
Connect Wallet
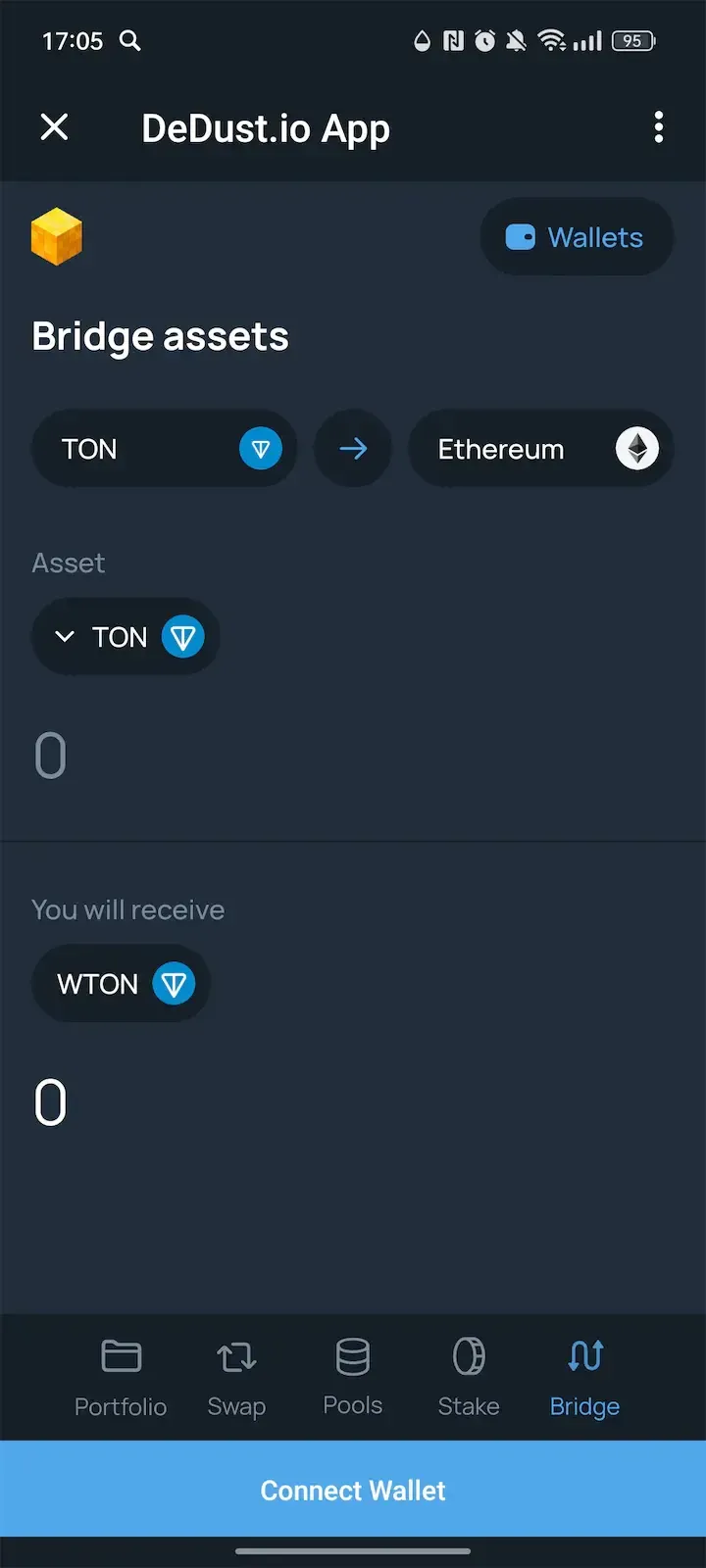tap(353, 1490)
